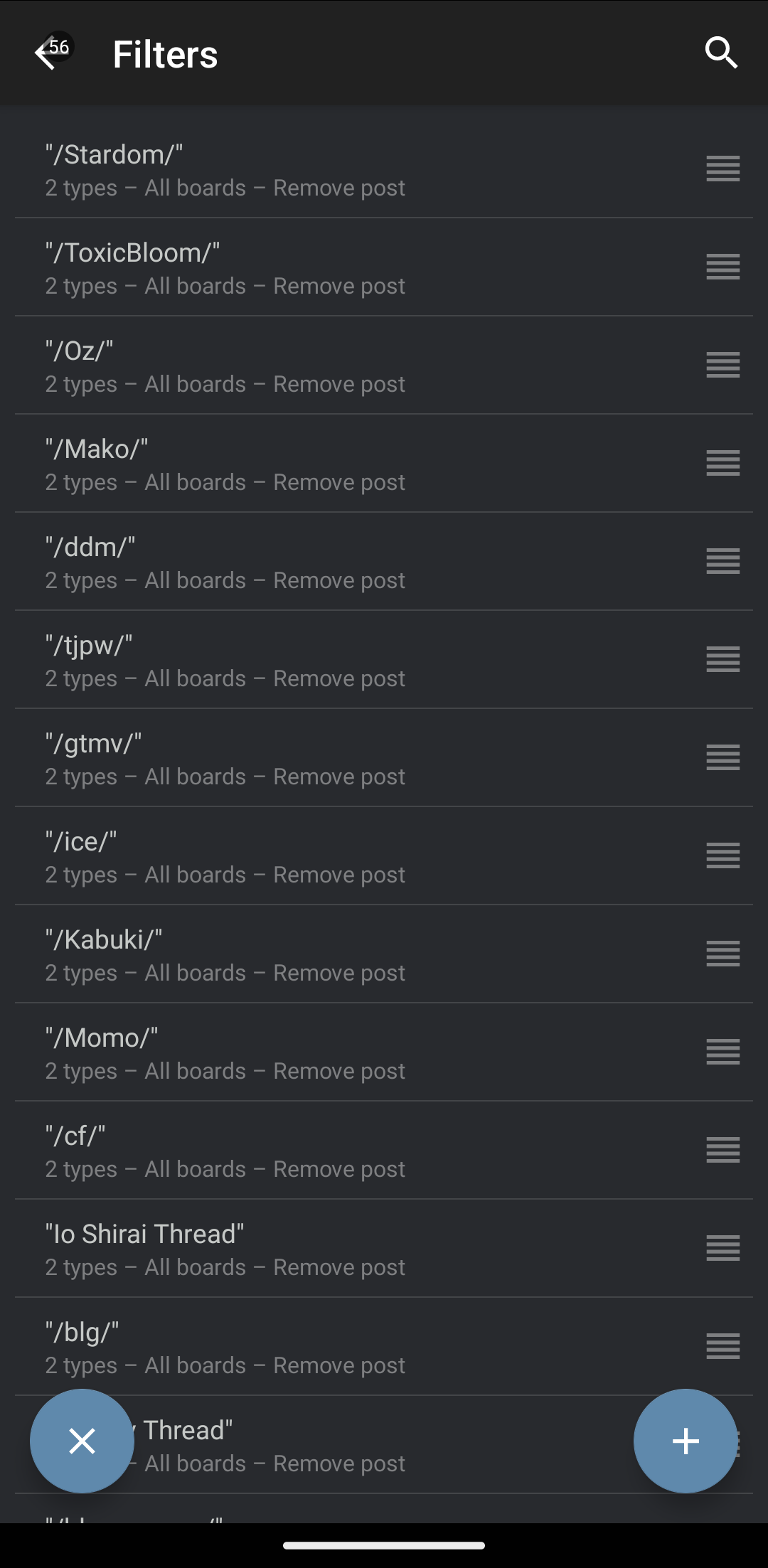Open the "/Oz/" filter entry

pos(284,366)
